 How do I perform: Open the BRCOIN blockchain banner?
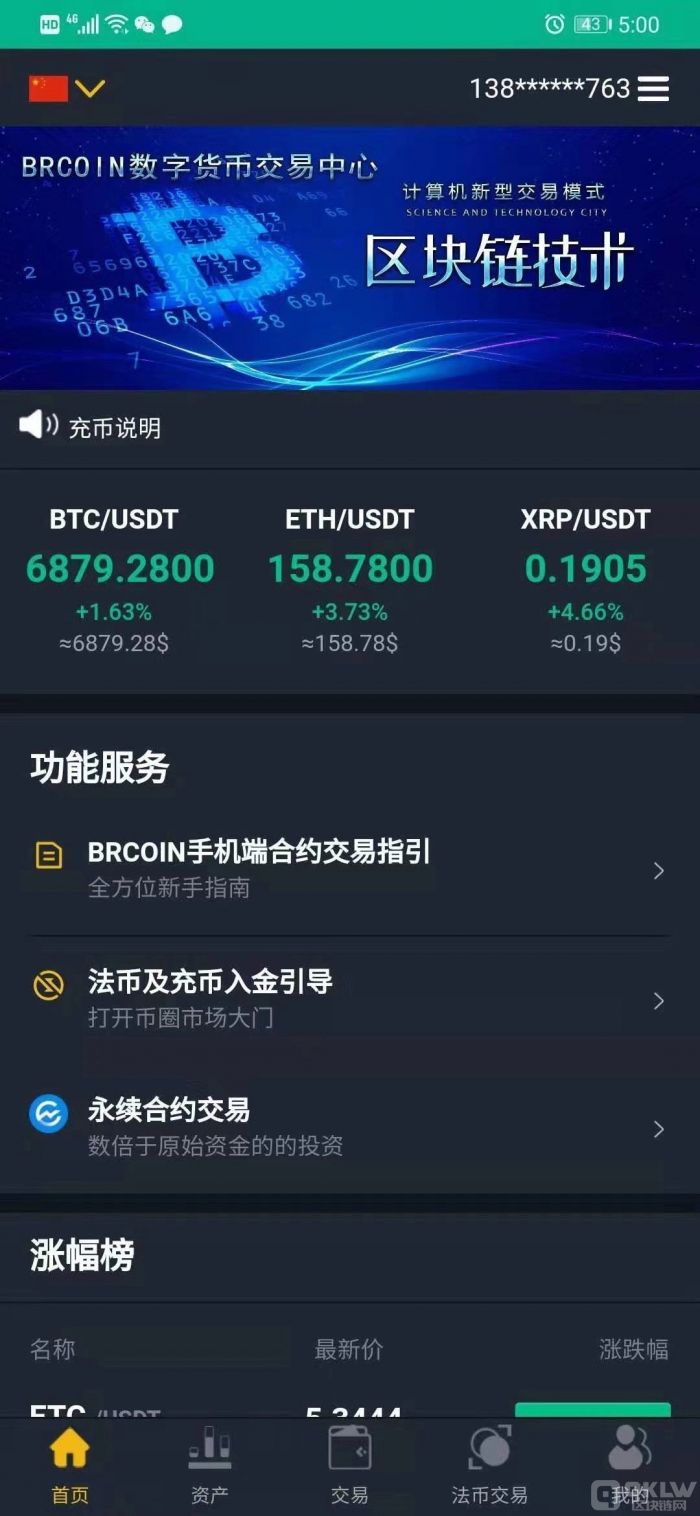tap(350, 257)
